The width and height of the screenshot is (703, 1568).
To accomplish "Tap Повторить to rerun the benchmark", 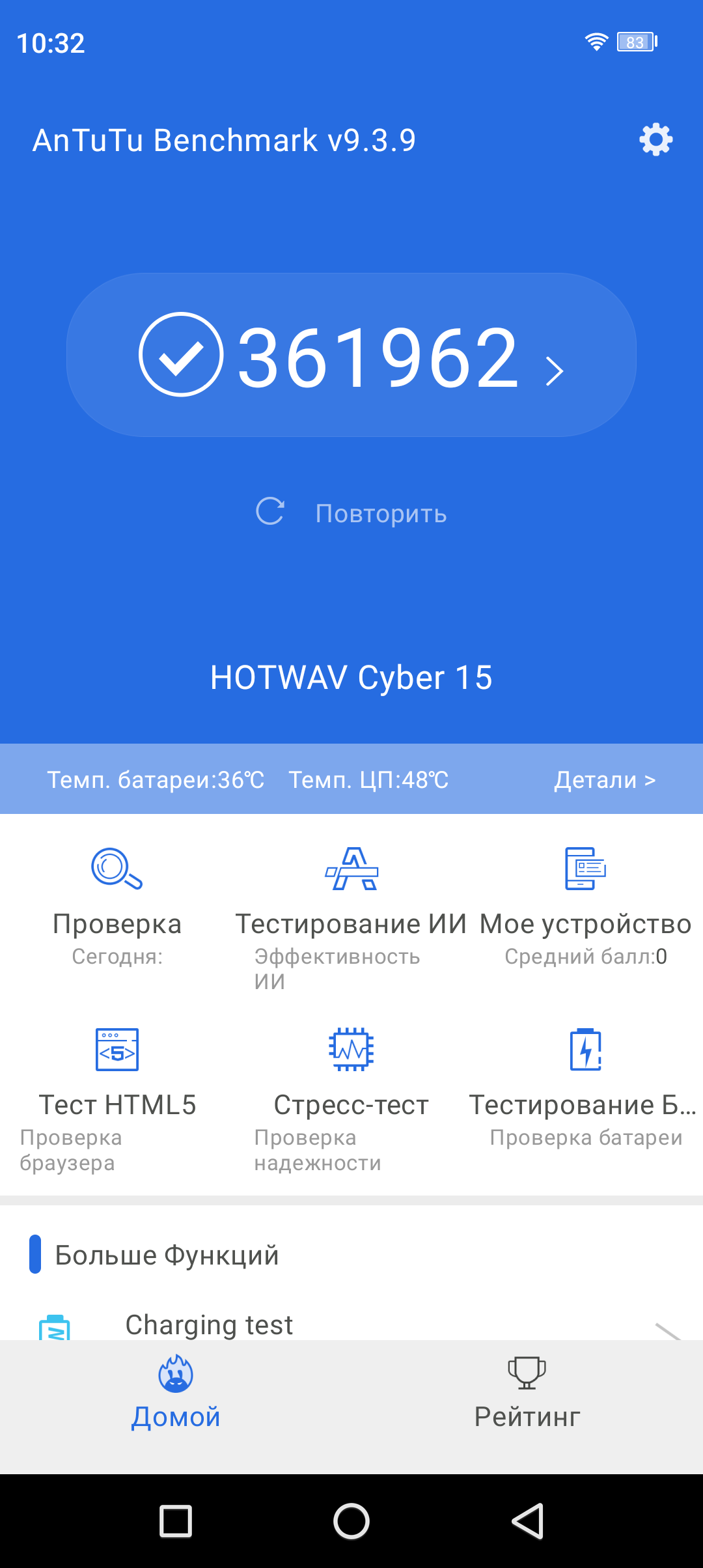I will click(x=351, y=513).
